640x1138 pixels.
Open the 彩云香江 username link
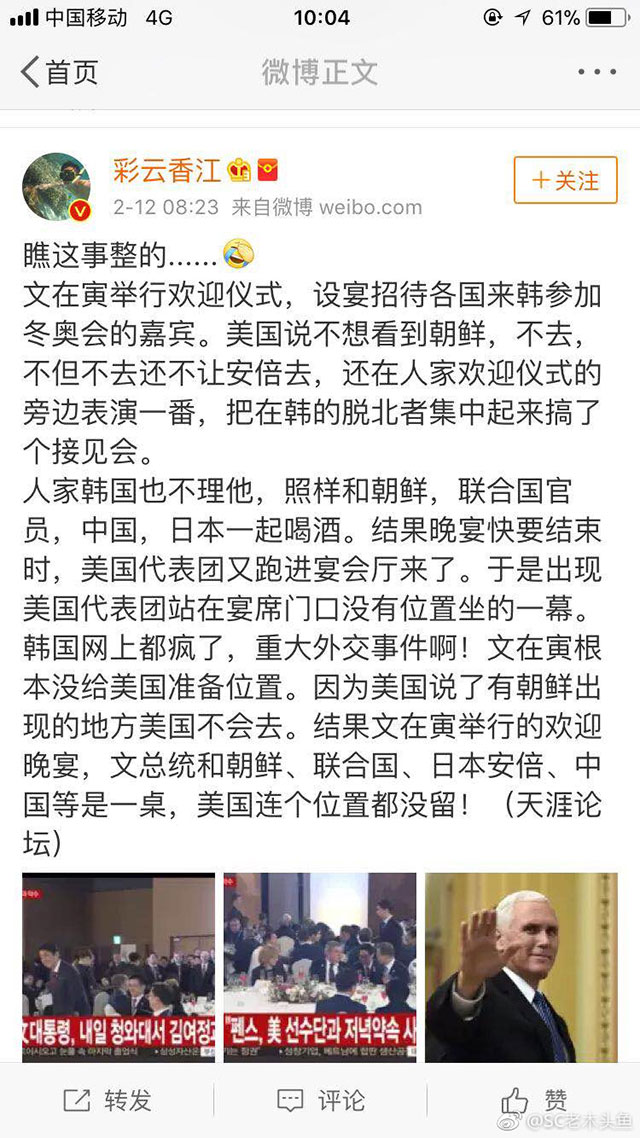pos(166,170)
